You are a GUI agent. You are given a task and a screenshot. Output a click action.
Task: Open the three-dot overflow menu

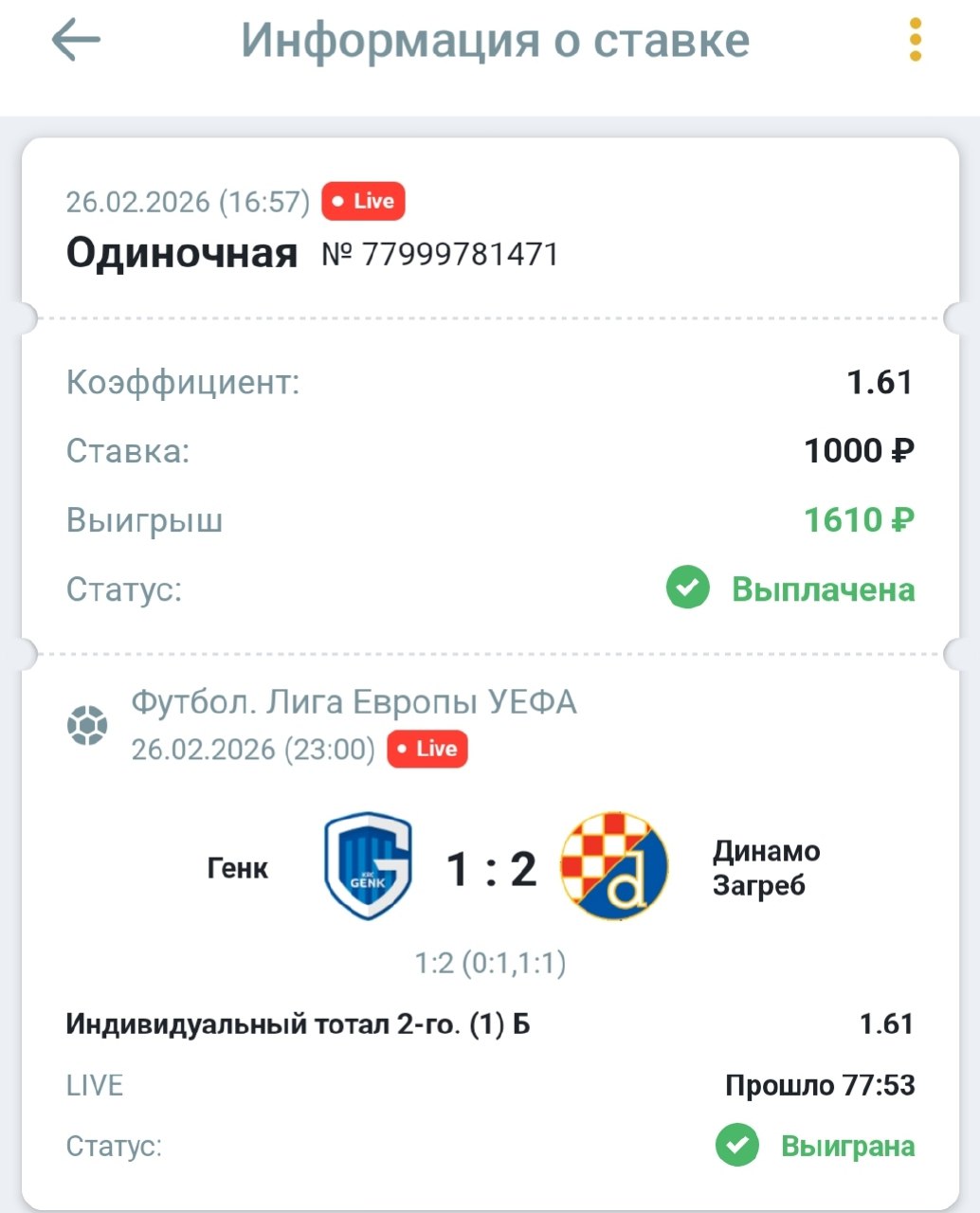point(915,41)
